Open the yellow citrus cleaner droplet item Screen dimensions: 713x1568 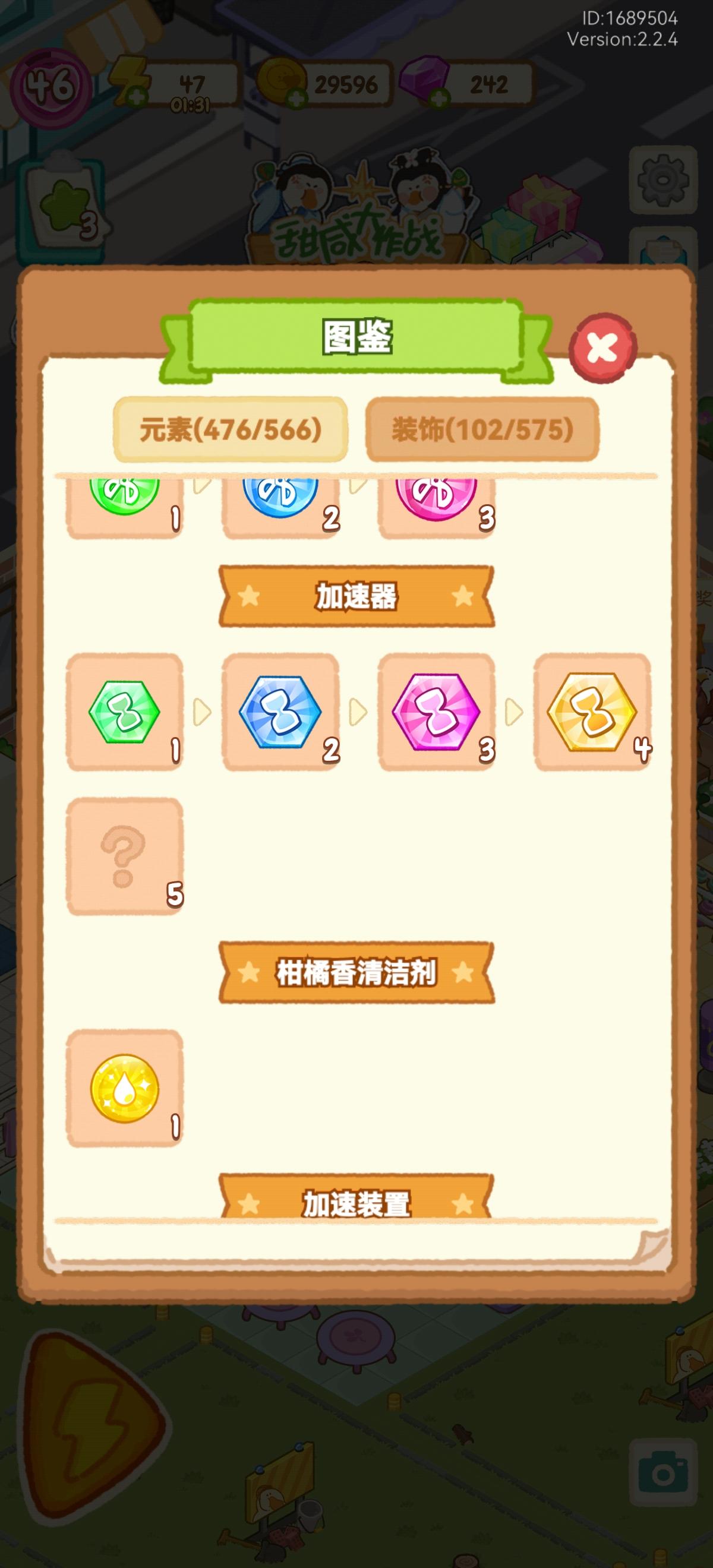click(x=125, y=1087)
